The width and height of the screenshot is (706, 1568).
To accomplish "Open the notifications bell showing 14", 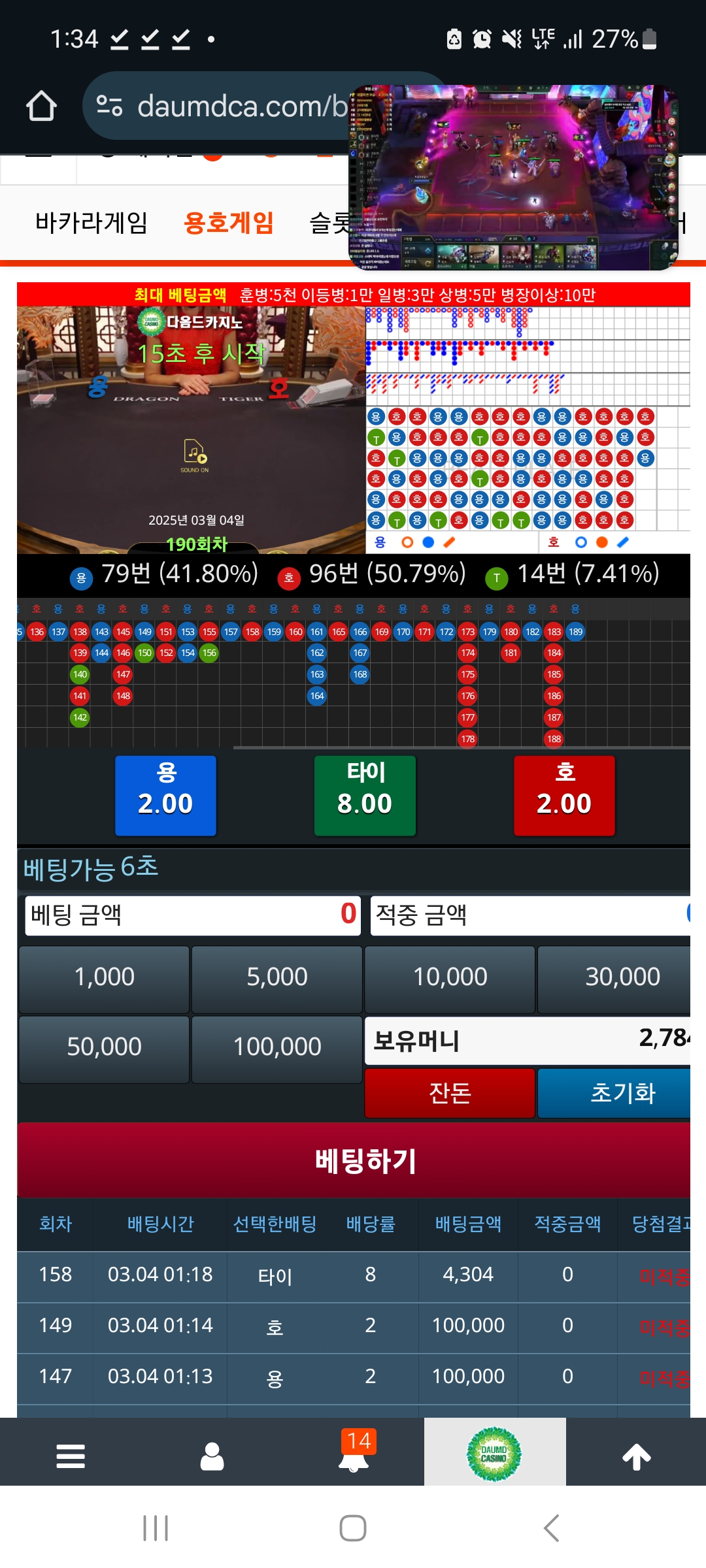I will 355,1452.
